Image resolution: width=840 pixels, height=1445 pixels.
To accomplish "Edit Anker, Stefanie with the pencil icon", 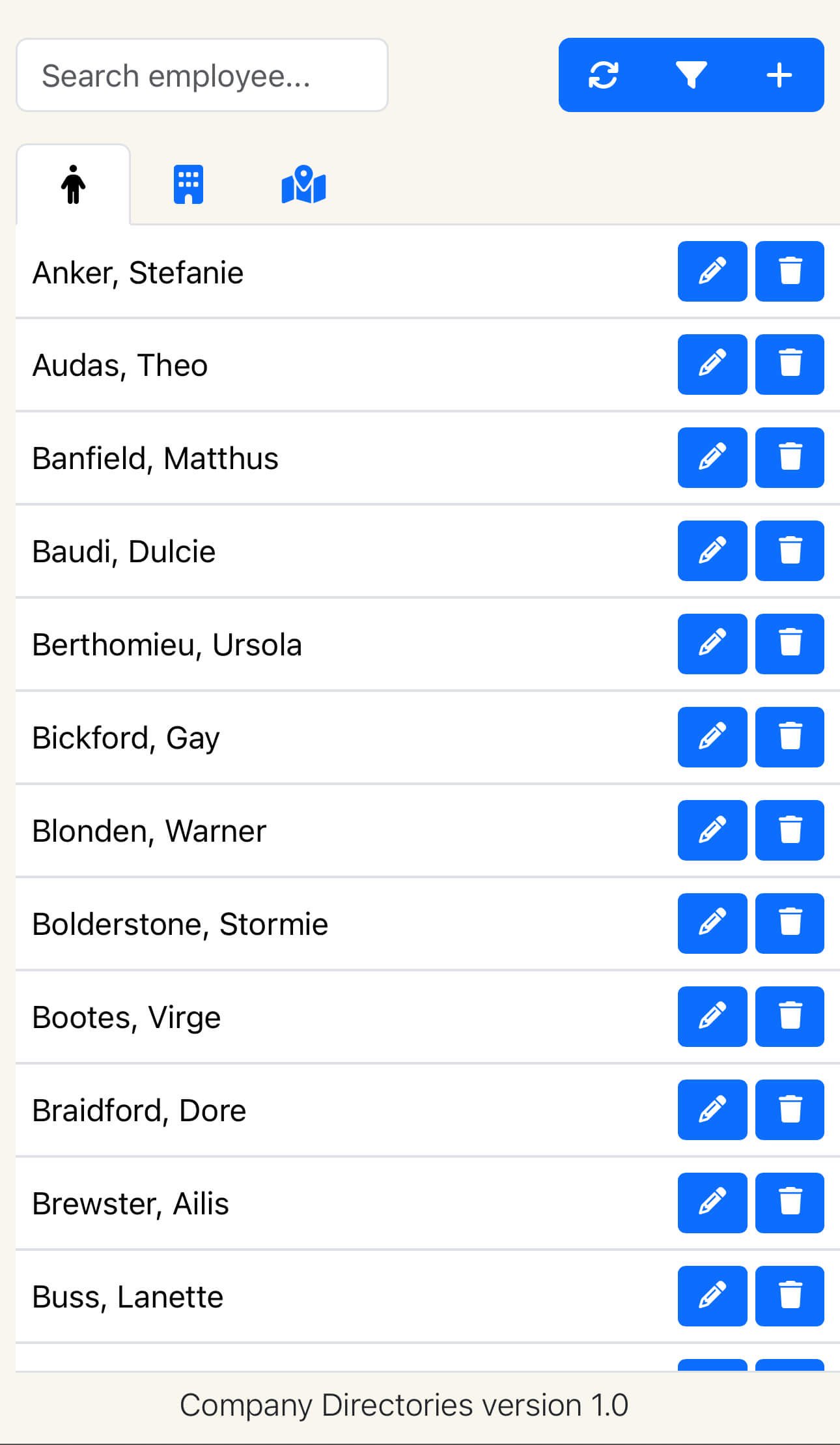I will point(712,272).
